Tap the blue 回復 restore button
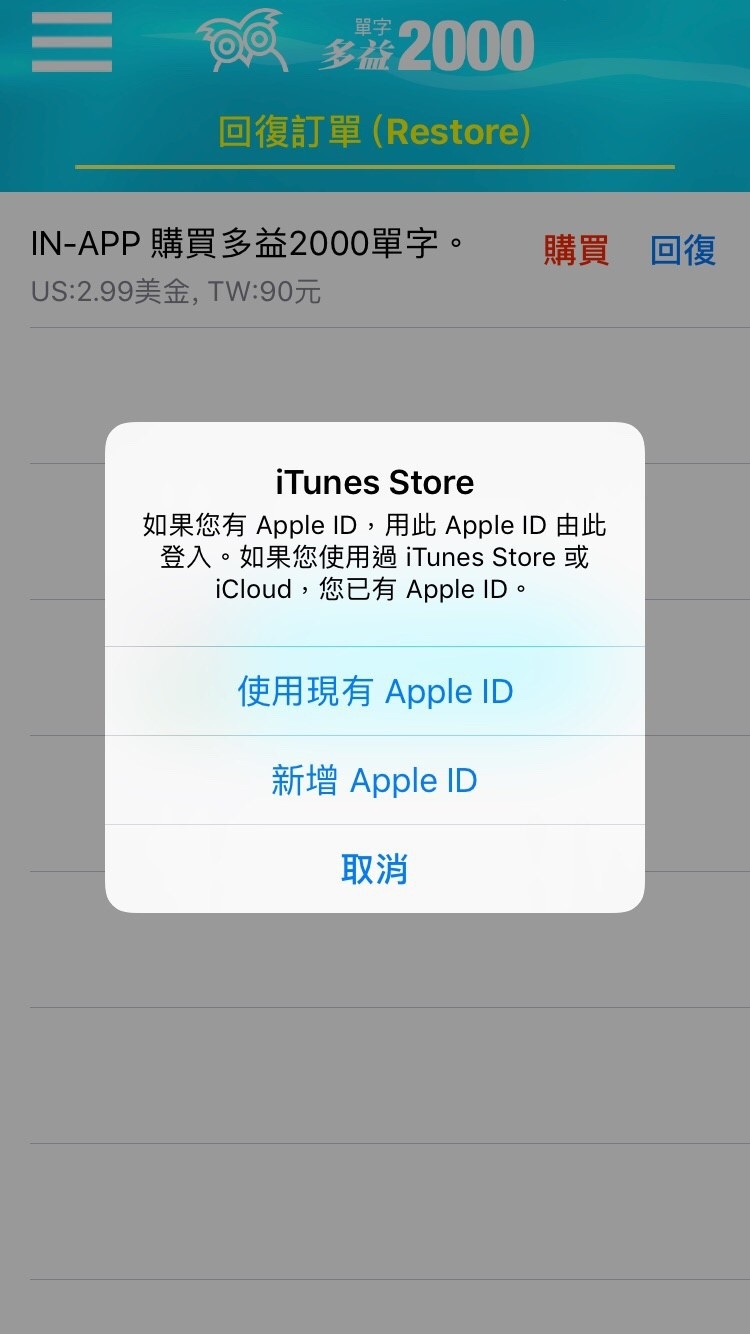The width and height of the screenshot is (750, 1334). pos(683,250)
